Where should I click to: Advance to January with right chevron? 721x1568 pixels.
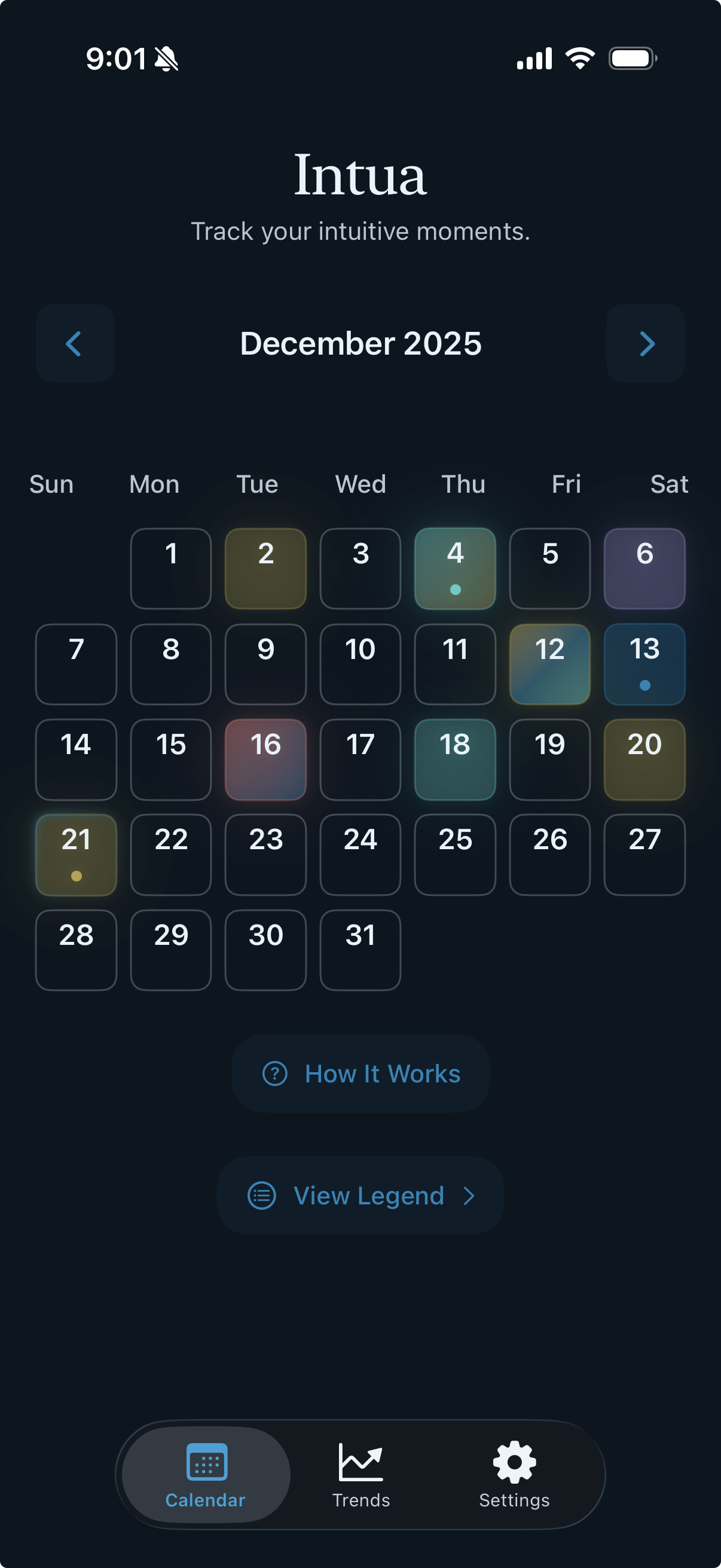(646, 344)
